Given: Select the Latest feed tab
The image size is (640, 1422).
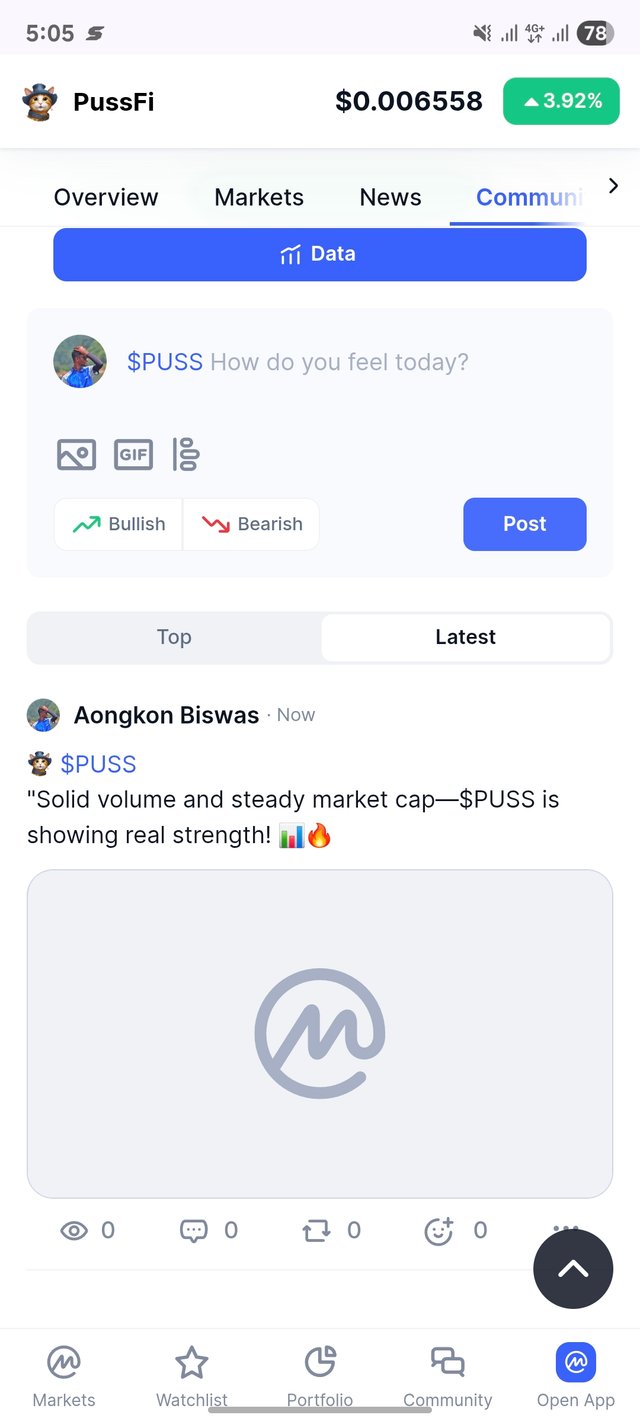Looking at the screenshot, I should coord(465,637).
